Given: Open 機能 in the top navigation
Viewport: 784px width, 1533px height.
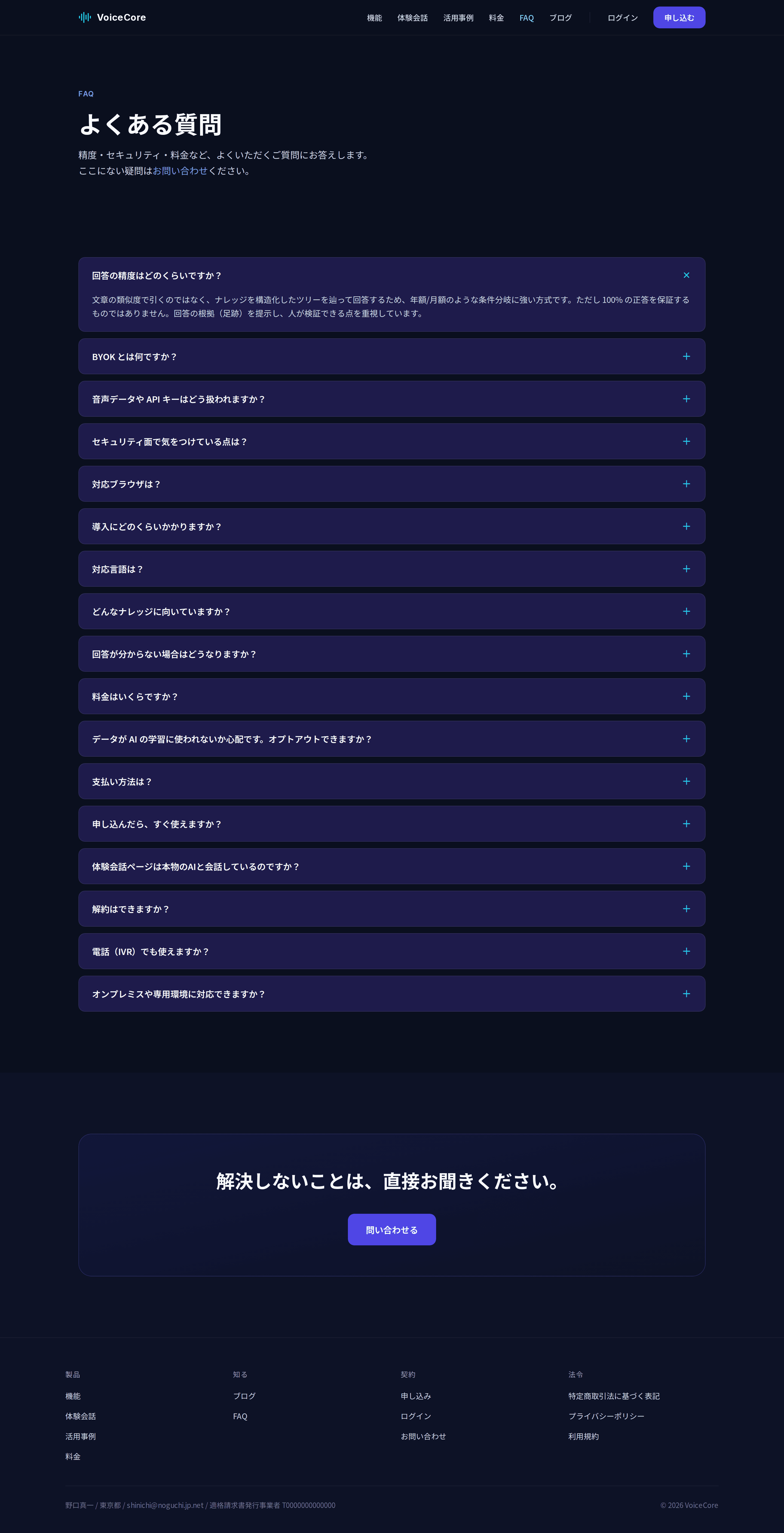Looking at the screenshot, I should [374, 18].
